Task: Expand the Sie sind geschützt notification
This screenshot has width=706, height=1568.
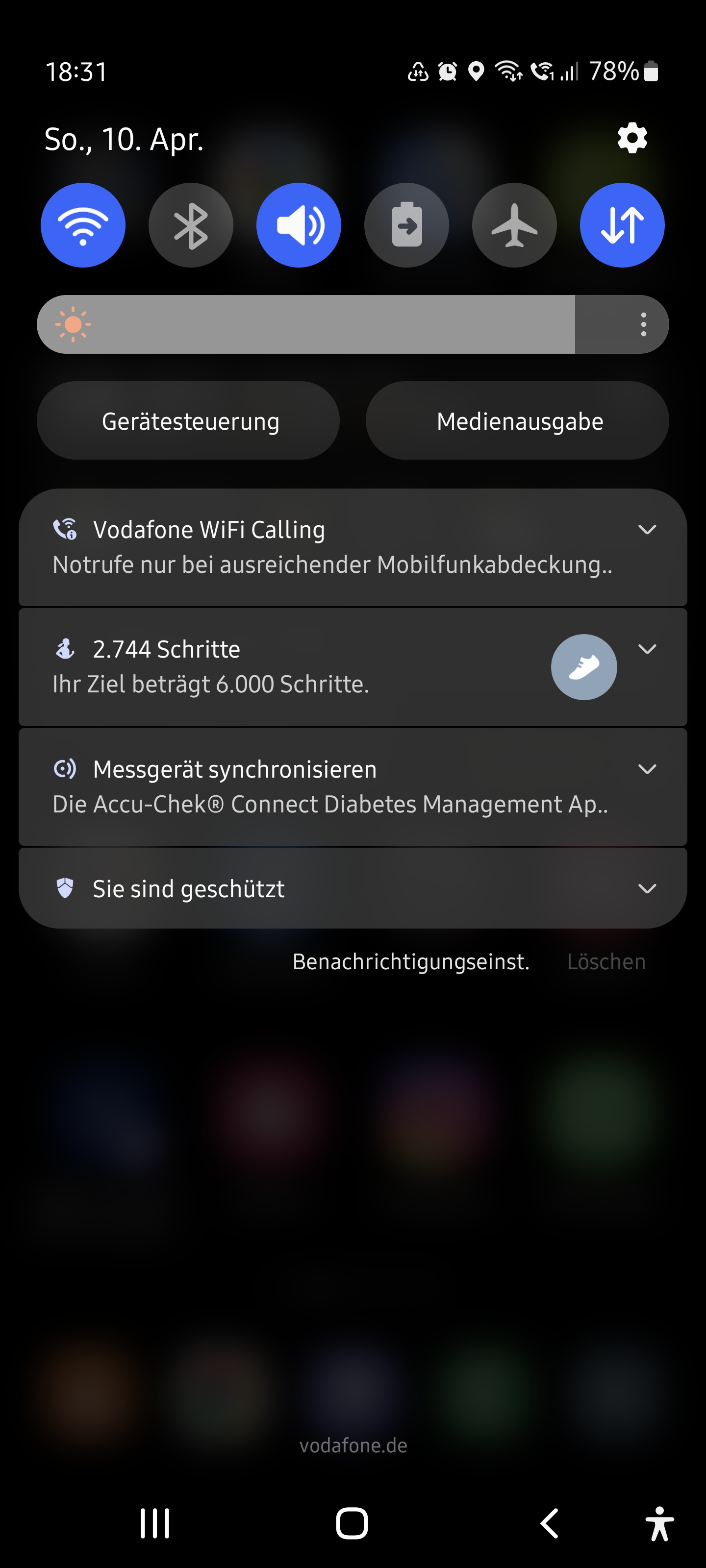Action: click(x=647, y=889)
